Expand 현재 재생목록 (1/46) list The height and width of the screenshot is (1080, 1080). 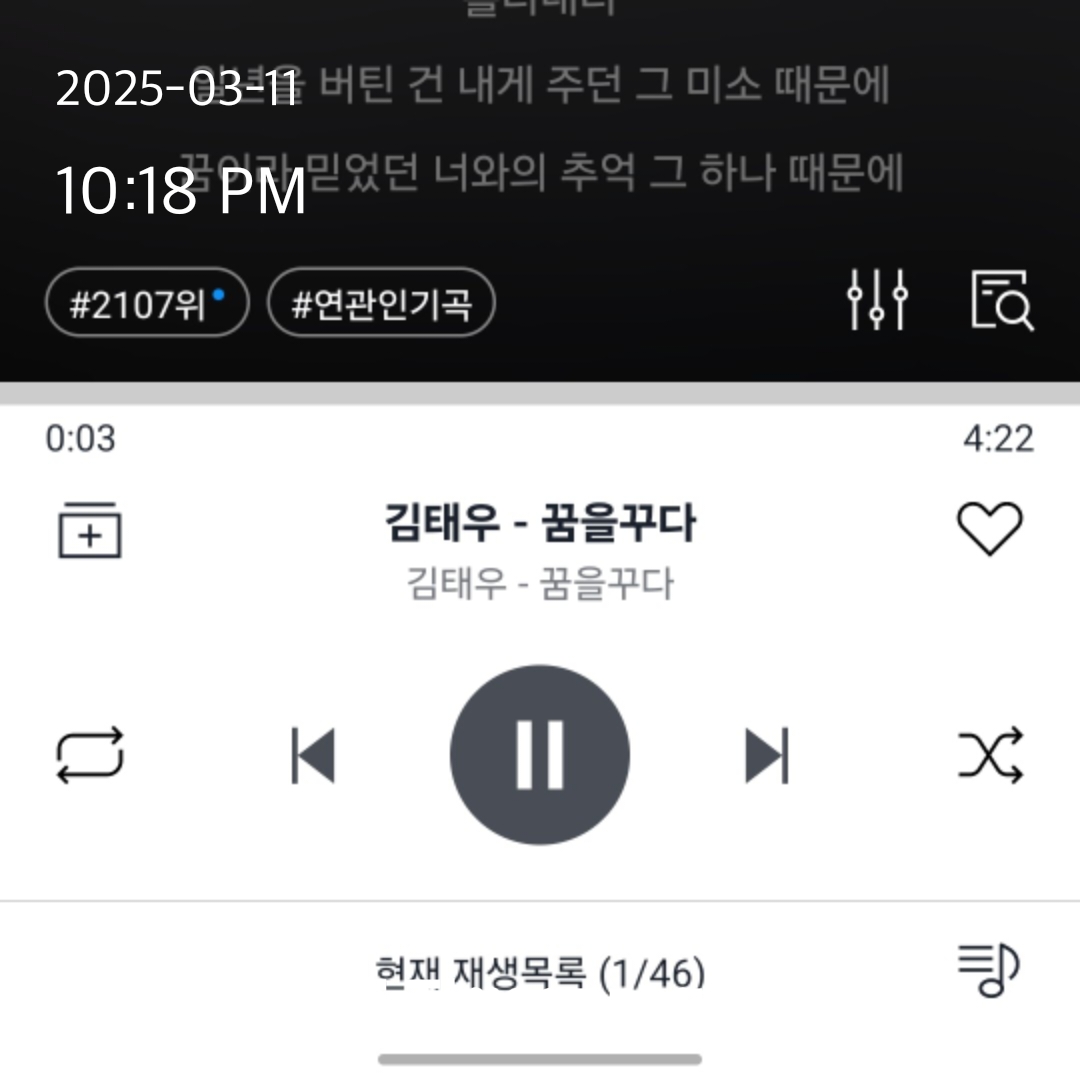pos(540,973)
